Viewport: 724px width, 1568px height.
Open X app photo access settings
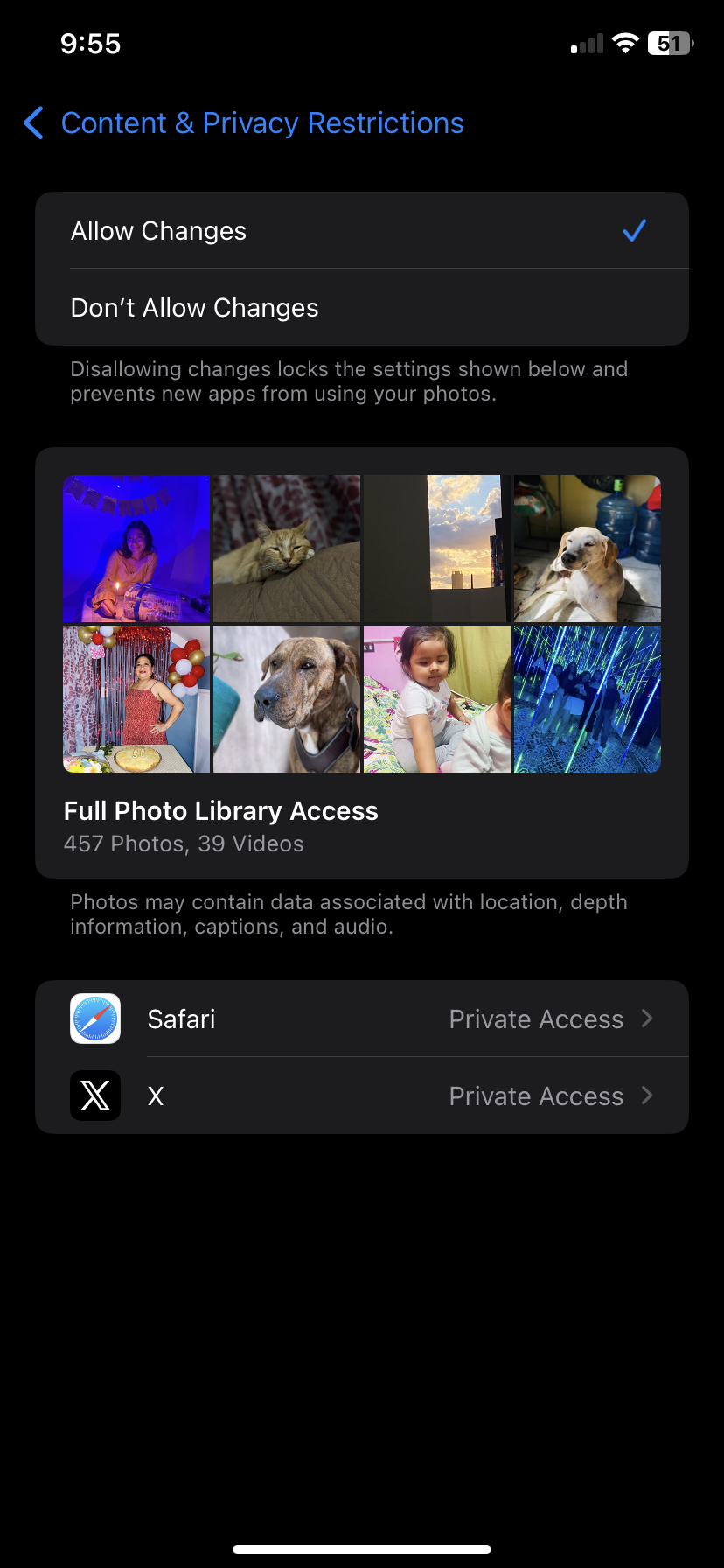[x=360, y=1096]
